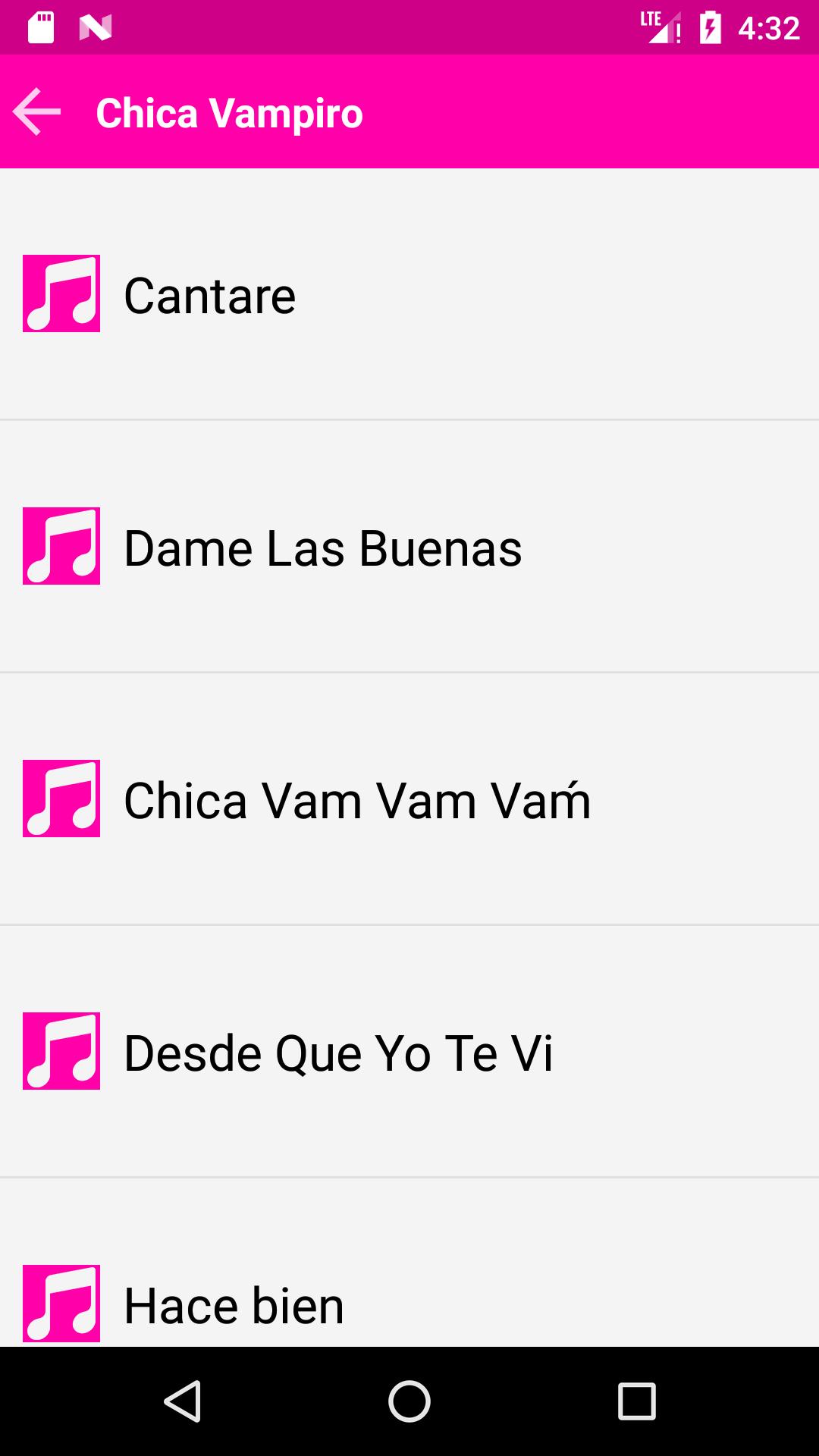Go back using the pink arrow
The width and height of the screenshot is (819, 1456).
click(x=37, y=111)
